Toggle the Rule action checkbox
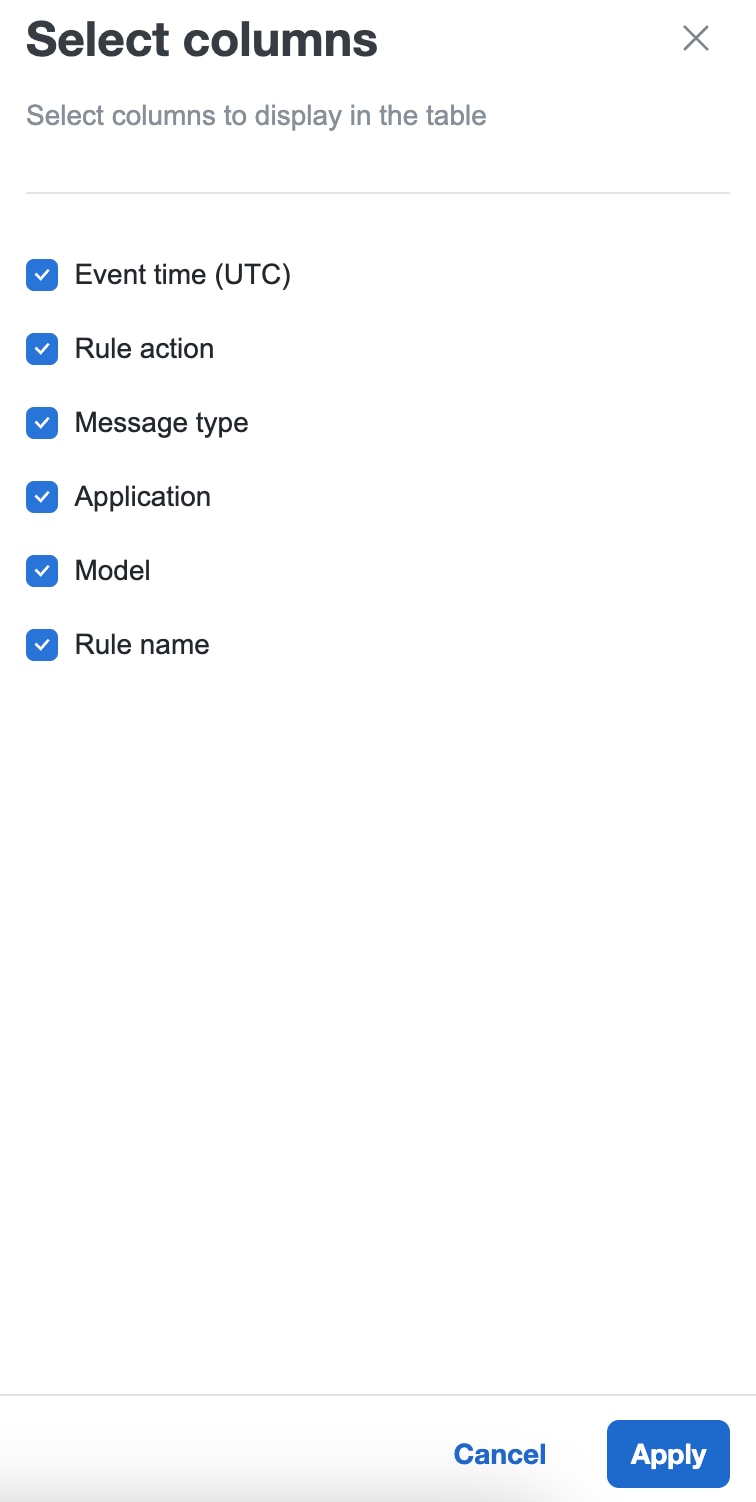This screenshot has height=1502, width=756. pos(42,349)
